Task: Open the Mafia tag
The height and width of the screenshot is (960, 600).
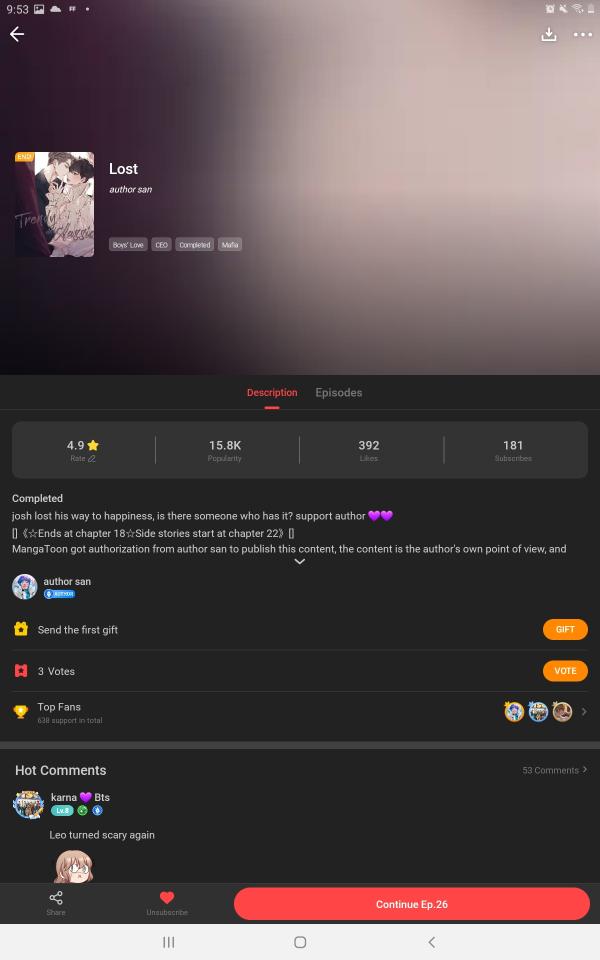Action: click(x=230, y=244)
